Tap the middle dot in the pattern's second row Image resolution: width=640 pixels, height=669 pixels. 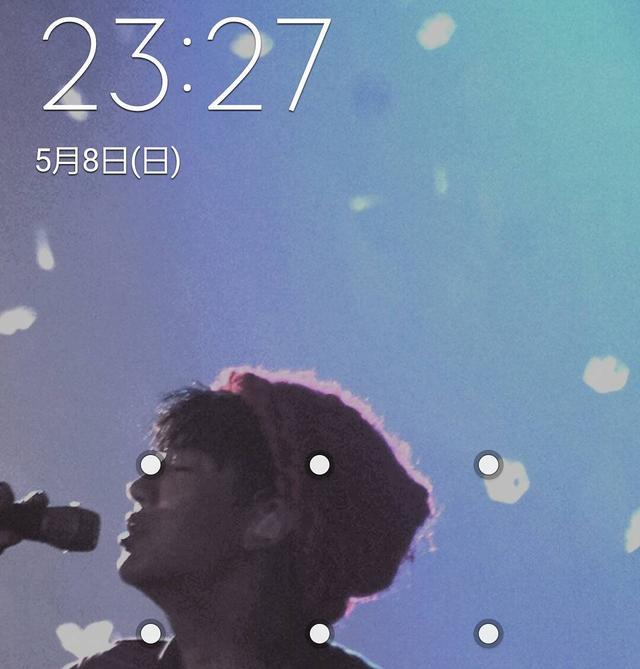pos(319,633)
